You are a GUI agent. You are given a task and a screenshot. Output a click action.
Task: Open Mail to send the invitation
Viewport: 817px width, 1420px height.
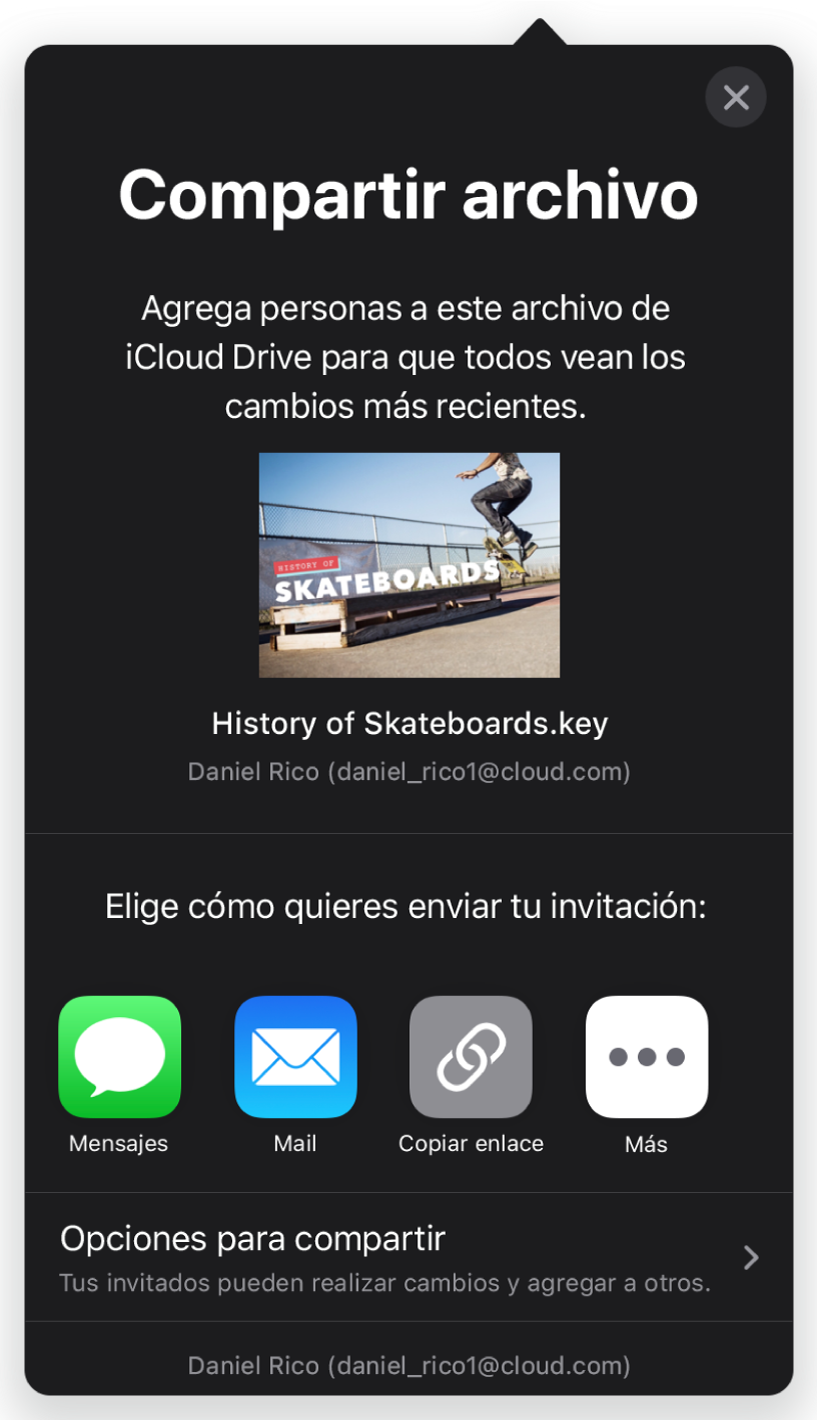[x=295, y=1057]
